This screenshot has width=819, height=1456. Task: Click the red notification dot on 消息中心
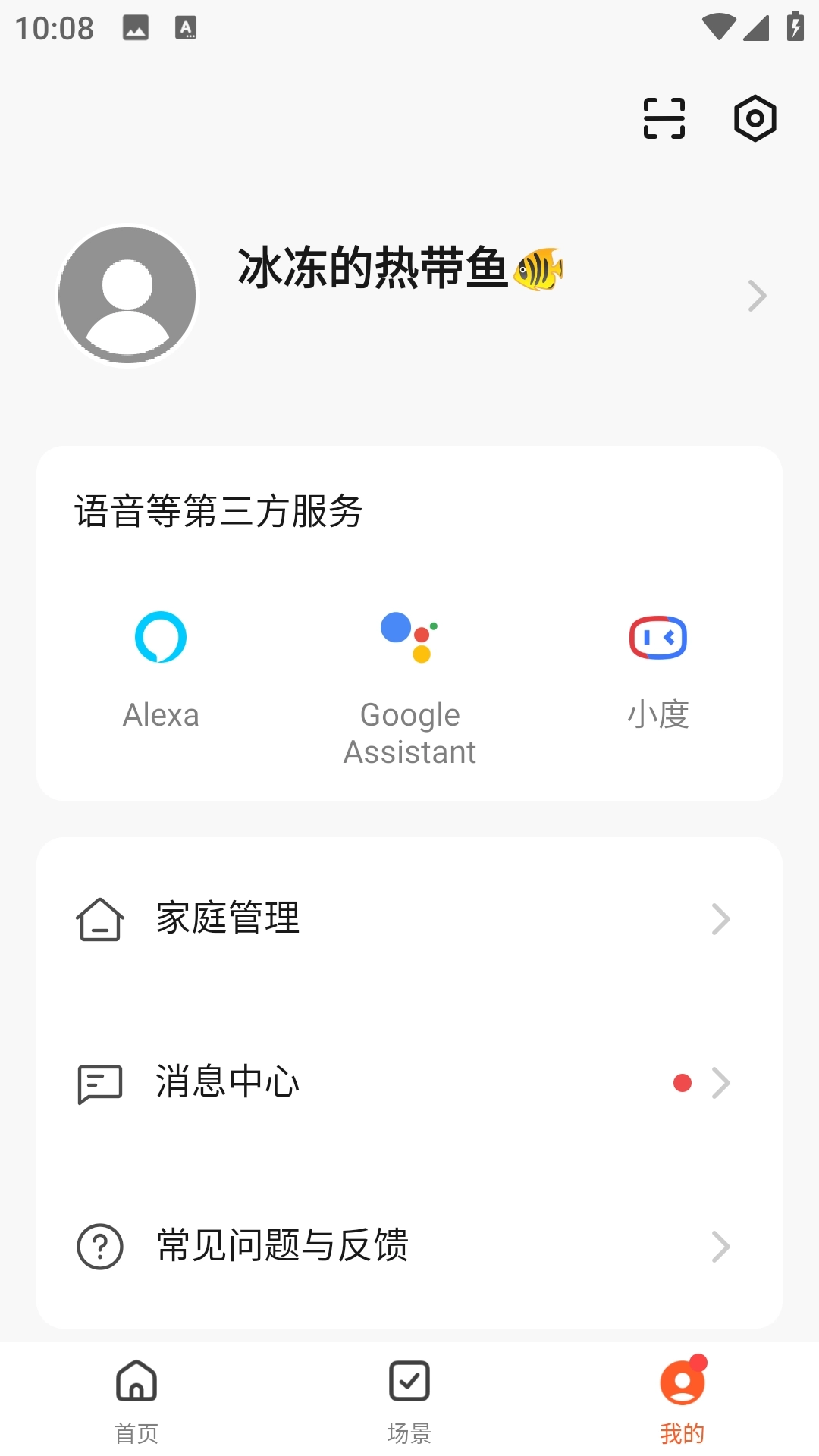point(682,1083)
